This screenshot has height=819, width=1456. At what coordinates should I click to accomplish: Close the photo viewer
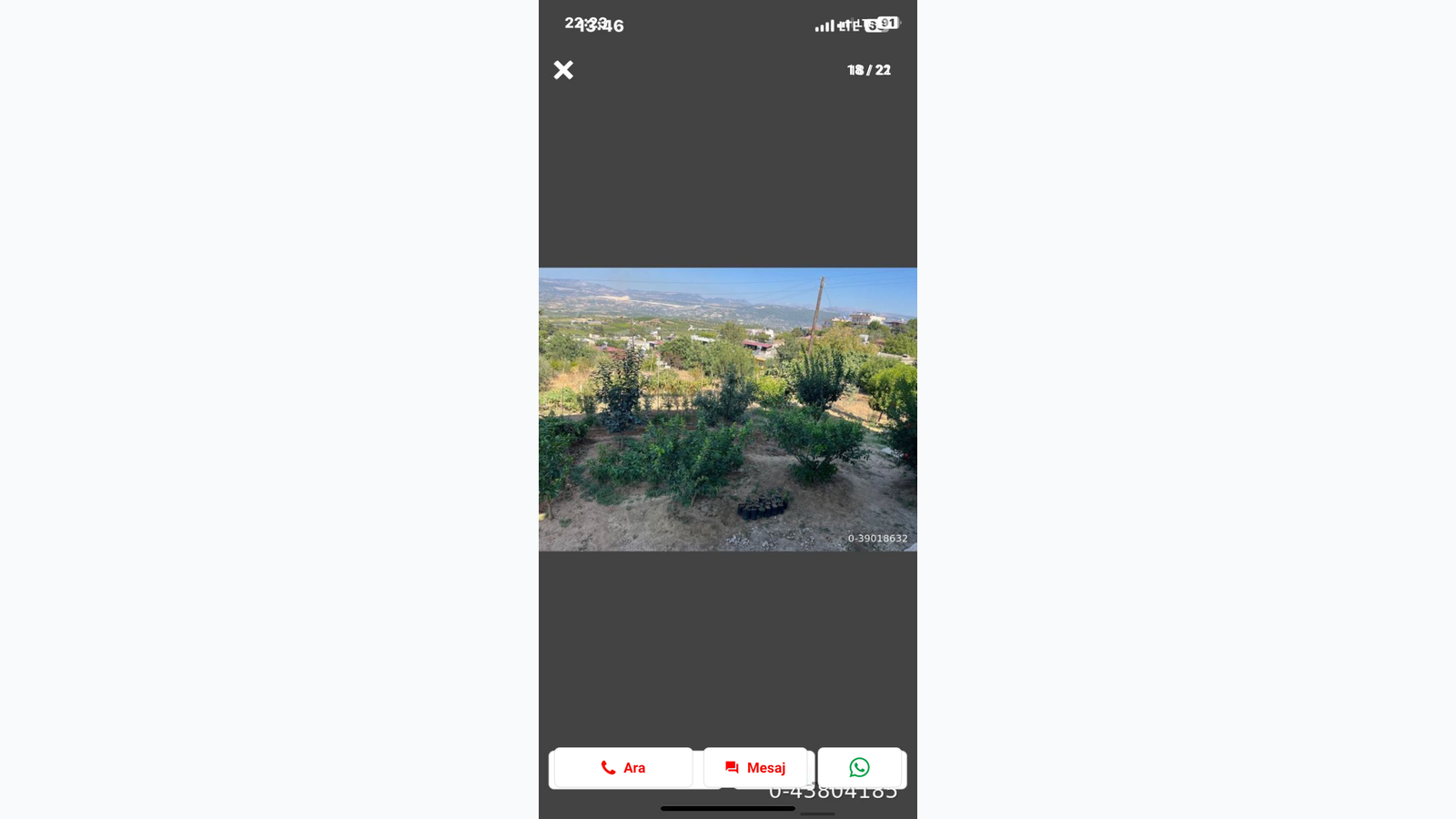coord(563,70)
